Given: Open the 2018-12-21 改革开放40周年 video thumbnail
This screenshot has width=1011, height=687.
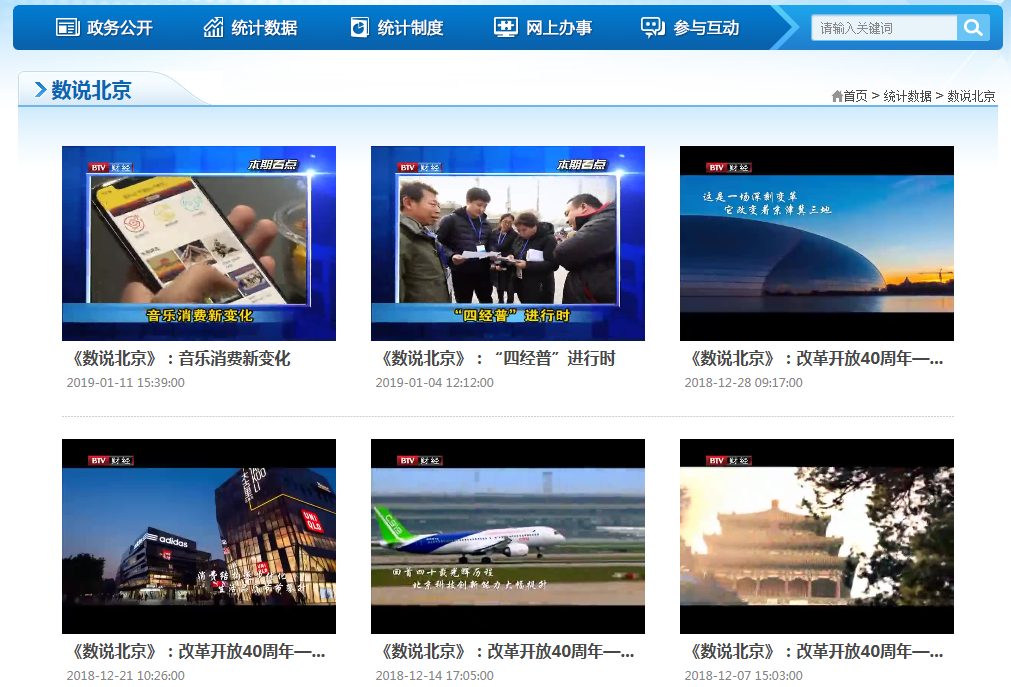Looking at the screenshot, I should 199,536.
